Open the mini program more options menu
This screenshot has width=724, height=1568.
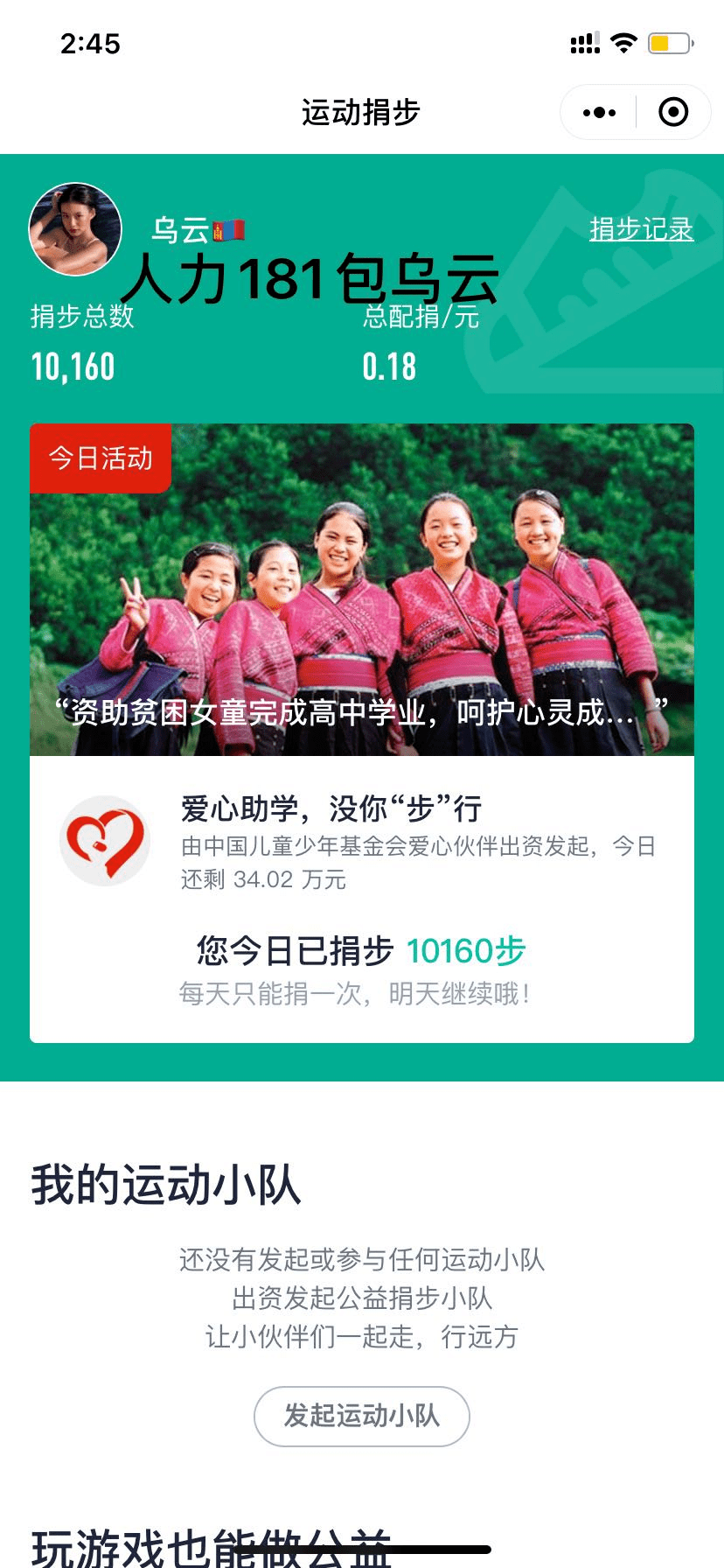pyautogui.click(x=599, y=113)
